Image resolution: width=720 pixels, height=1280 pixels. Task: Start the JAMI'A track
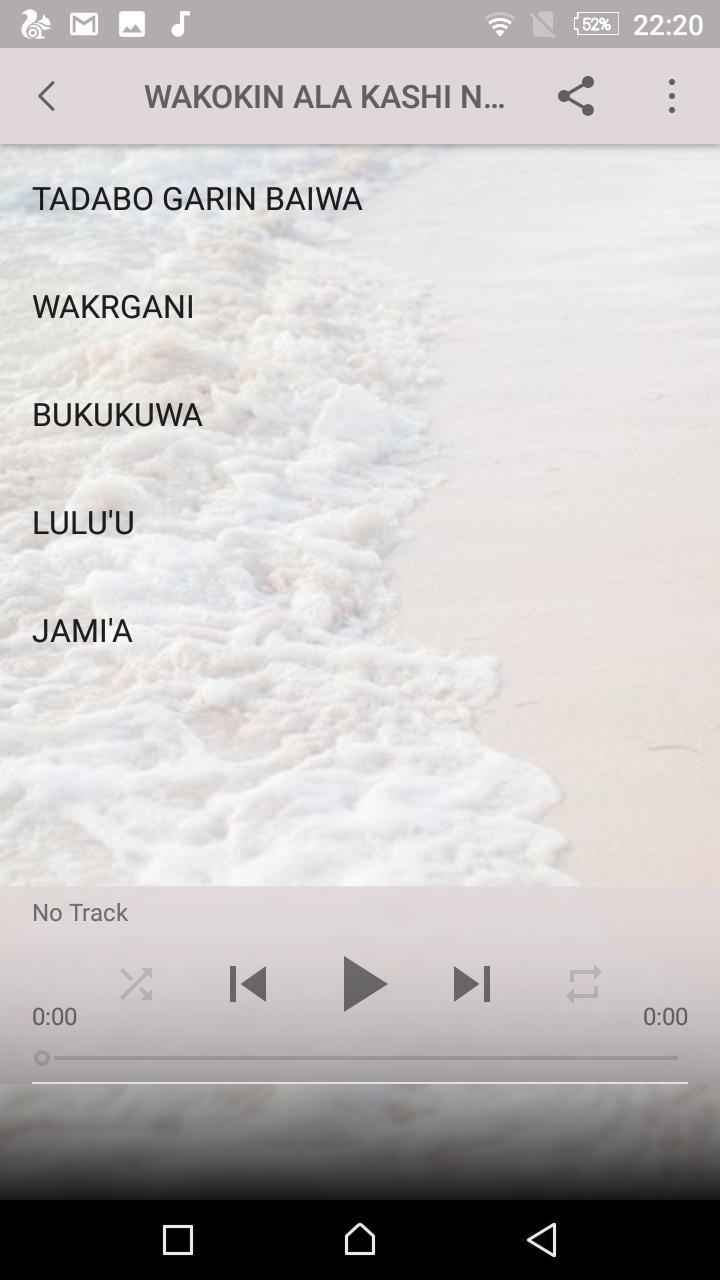coord(82,631)
